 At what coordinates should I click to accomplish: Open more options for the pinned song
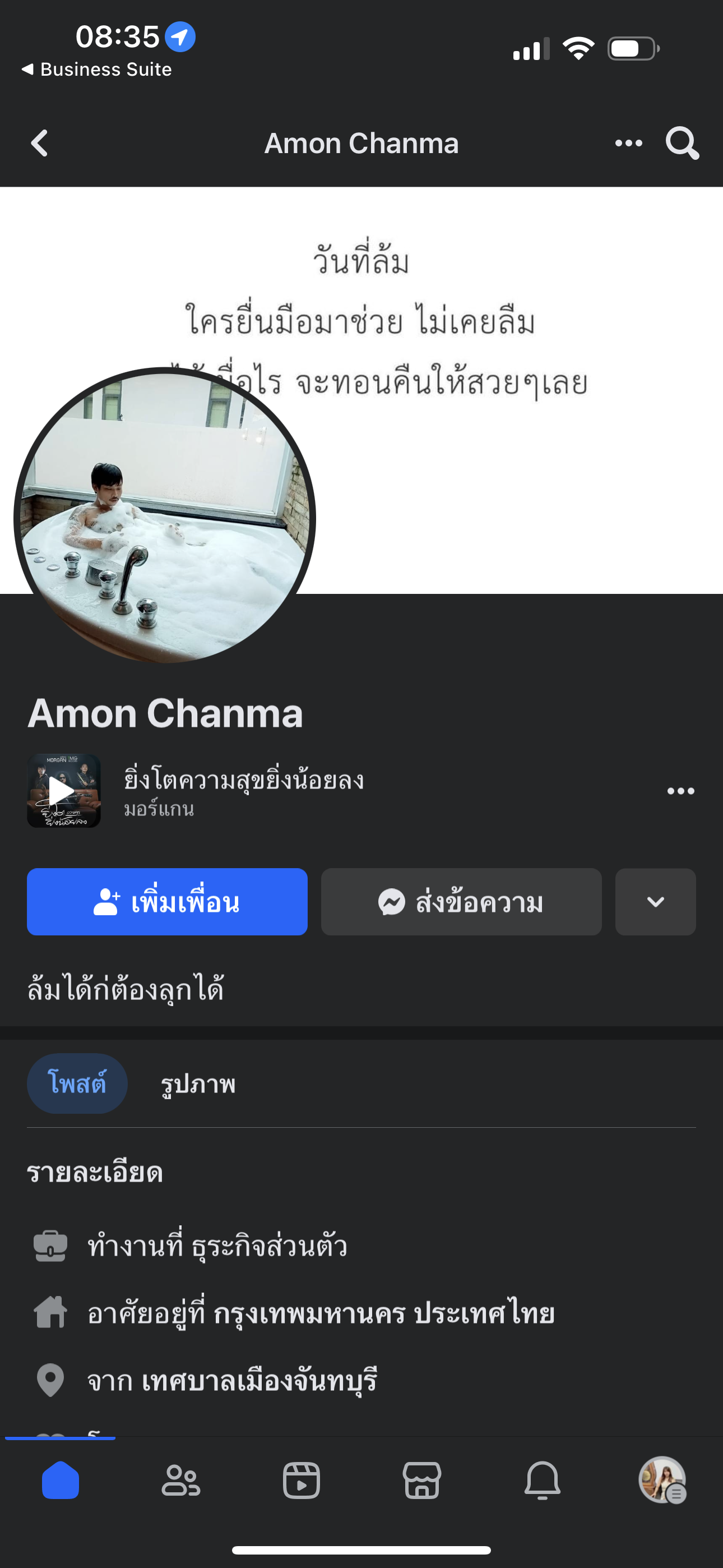click(680, 791)
